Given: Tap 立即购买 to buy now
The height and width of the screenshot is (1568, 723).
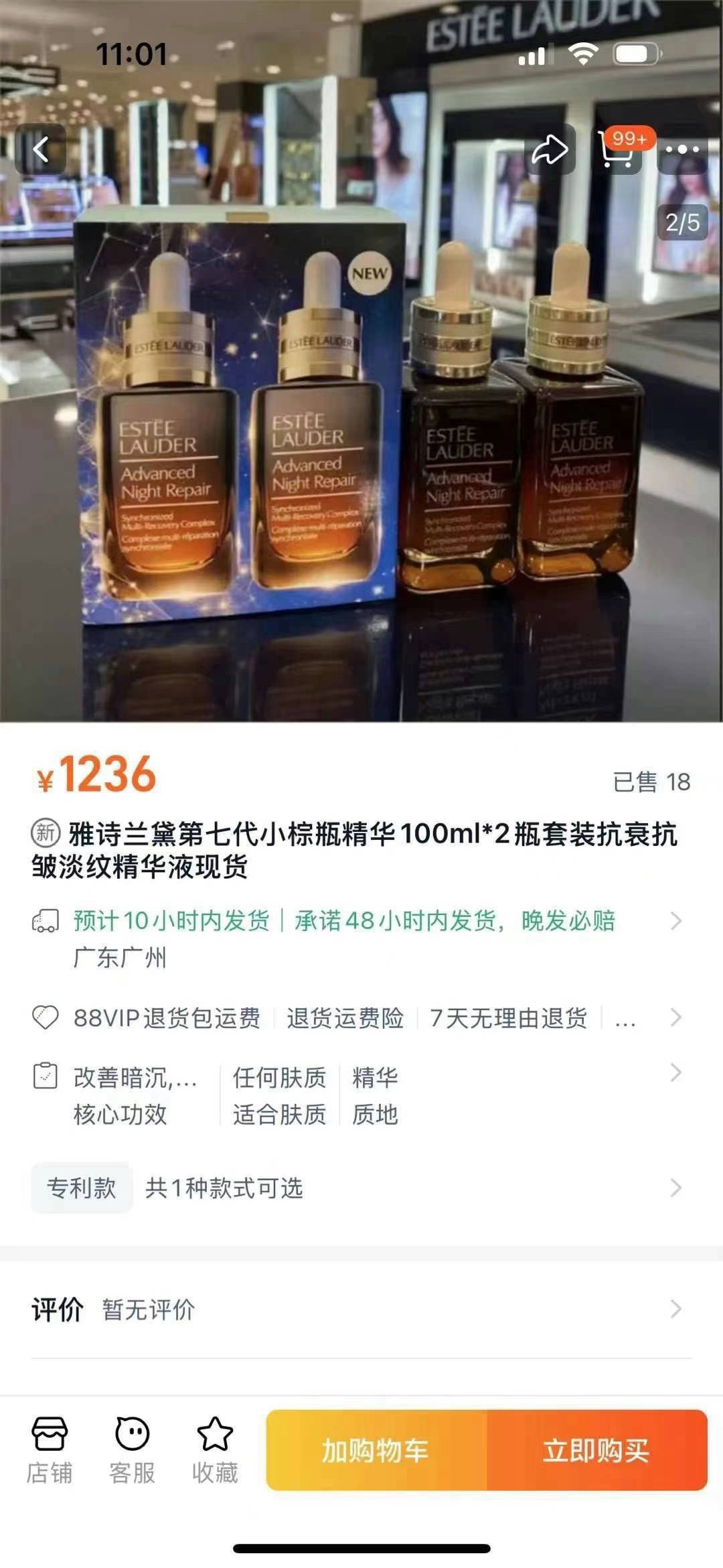Looking at the screenshot, I should 596,1450.
